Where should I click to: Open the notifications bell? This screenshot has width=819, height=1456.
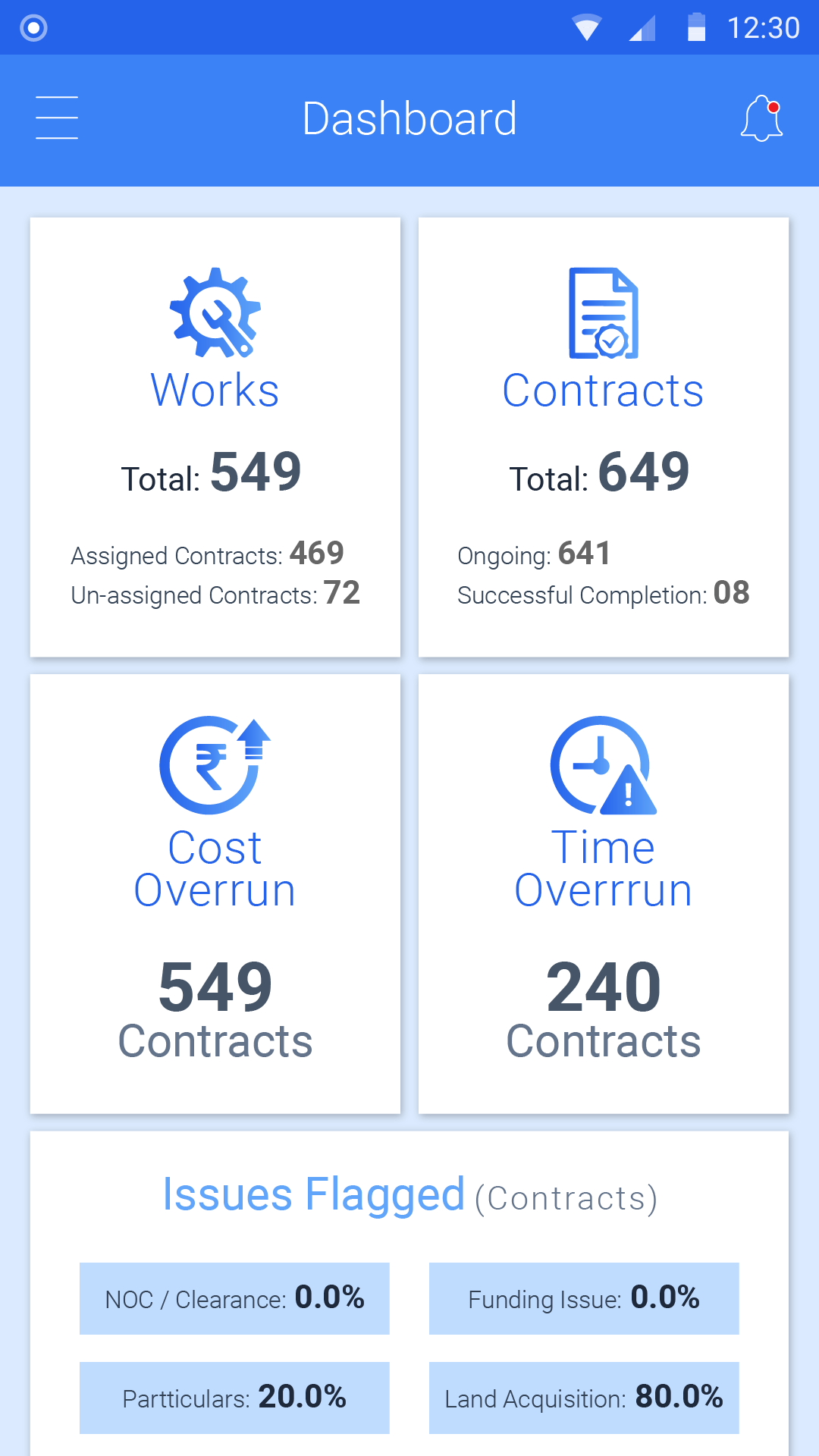coord(761,118)
